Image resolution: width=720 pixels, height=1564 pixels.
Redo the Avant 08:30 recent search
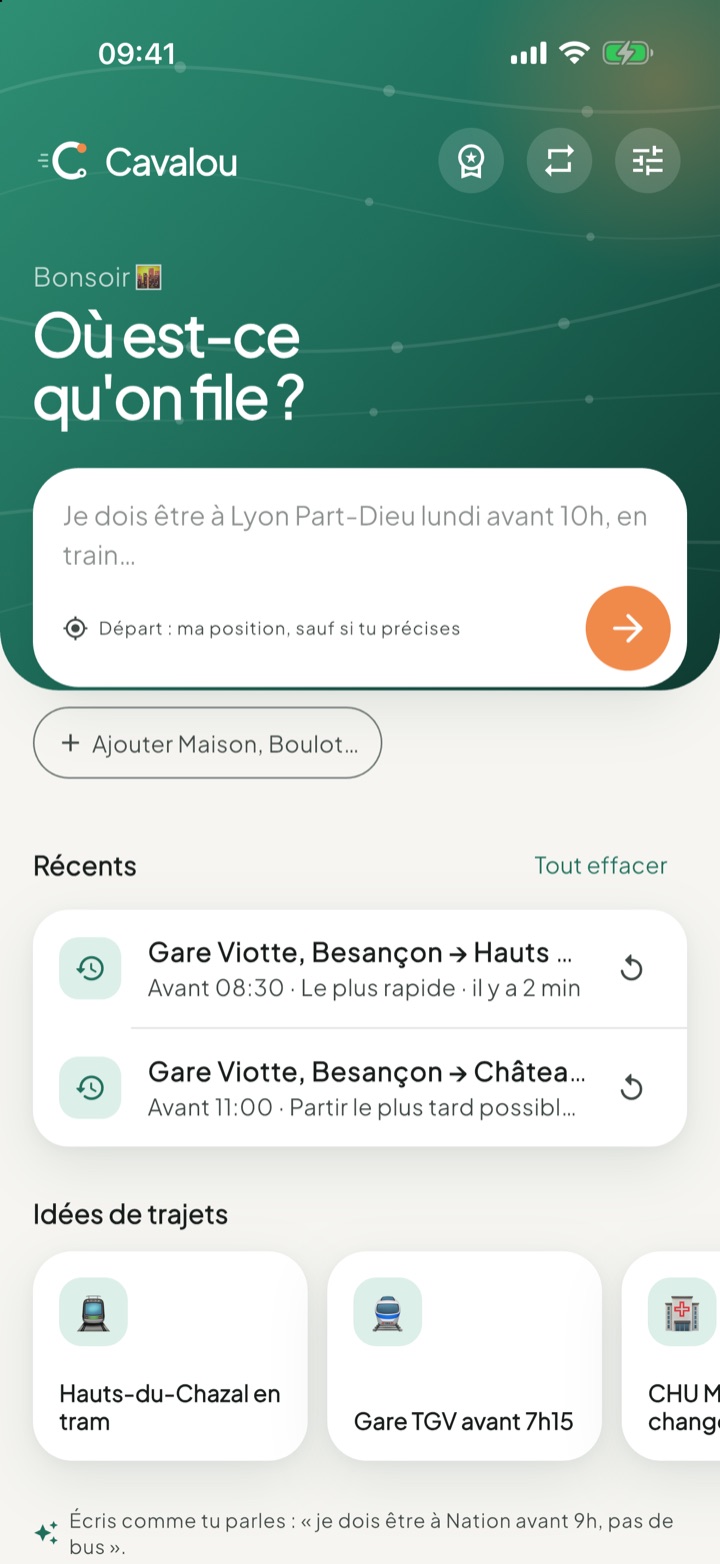631,968
